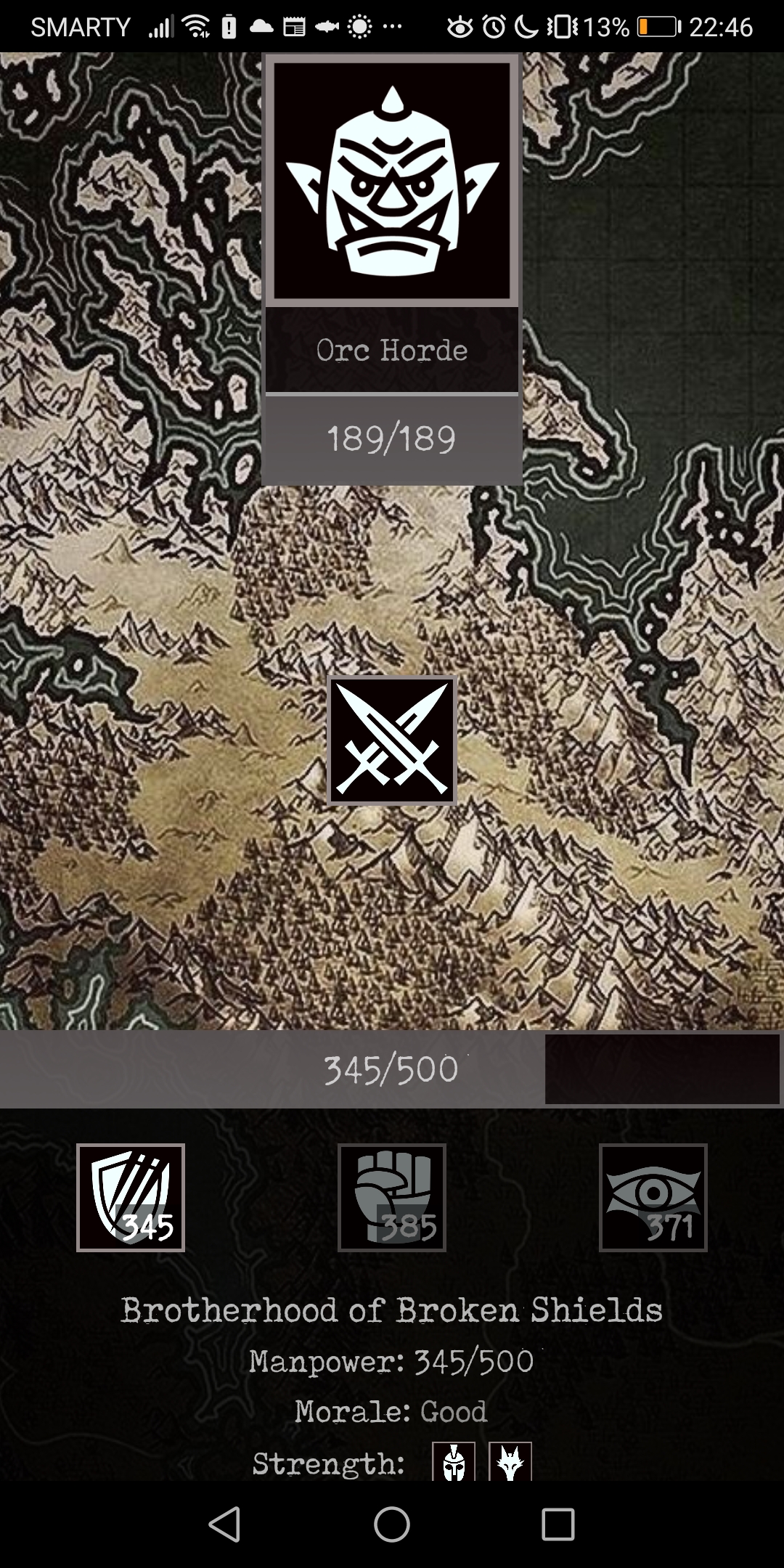Select the fist stance showing 385

[392, 1197]
